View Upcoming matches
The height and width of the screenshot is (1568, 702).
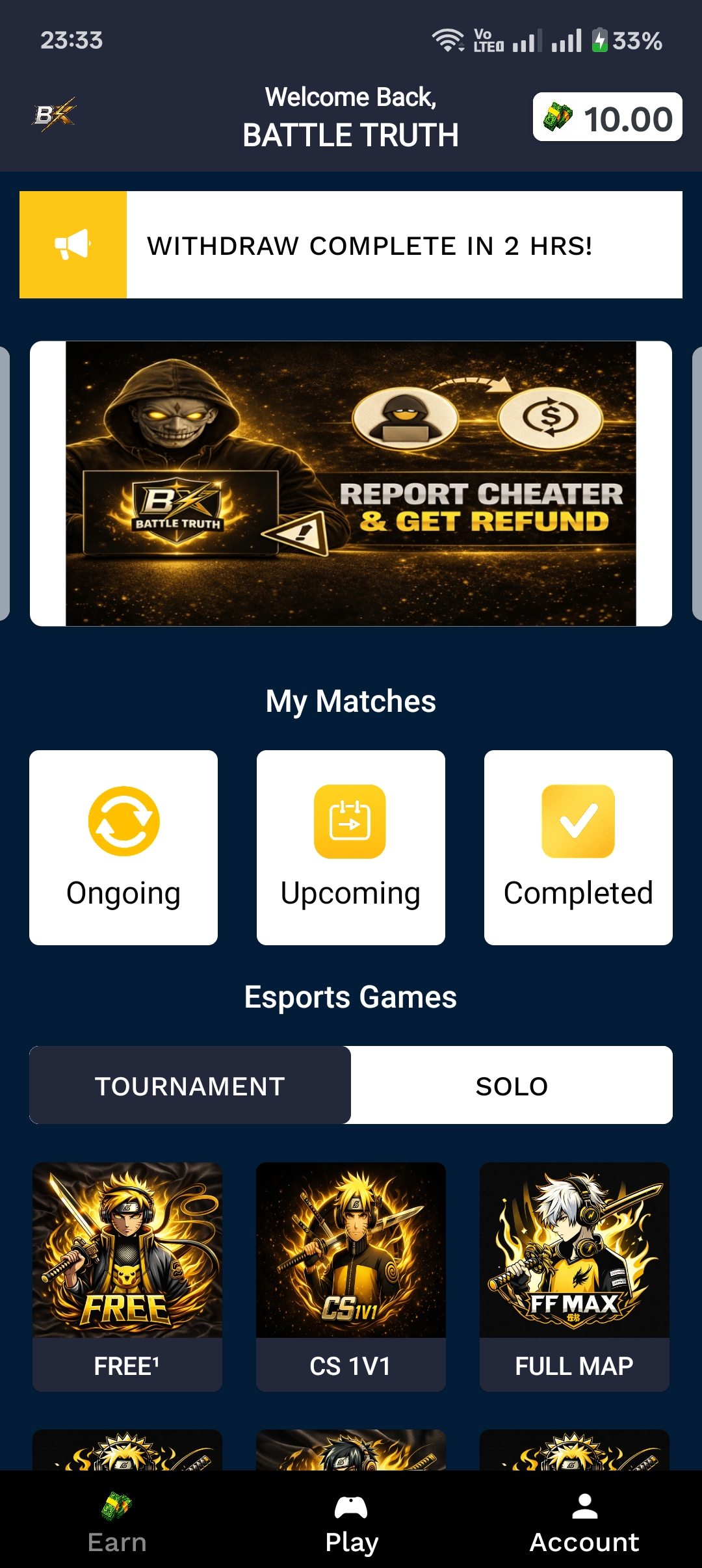[351, 847]
